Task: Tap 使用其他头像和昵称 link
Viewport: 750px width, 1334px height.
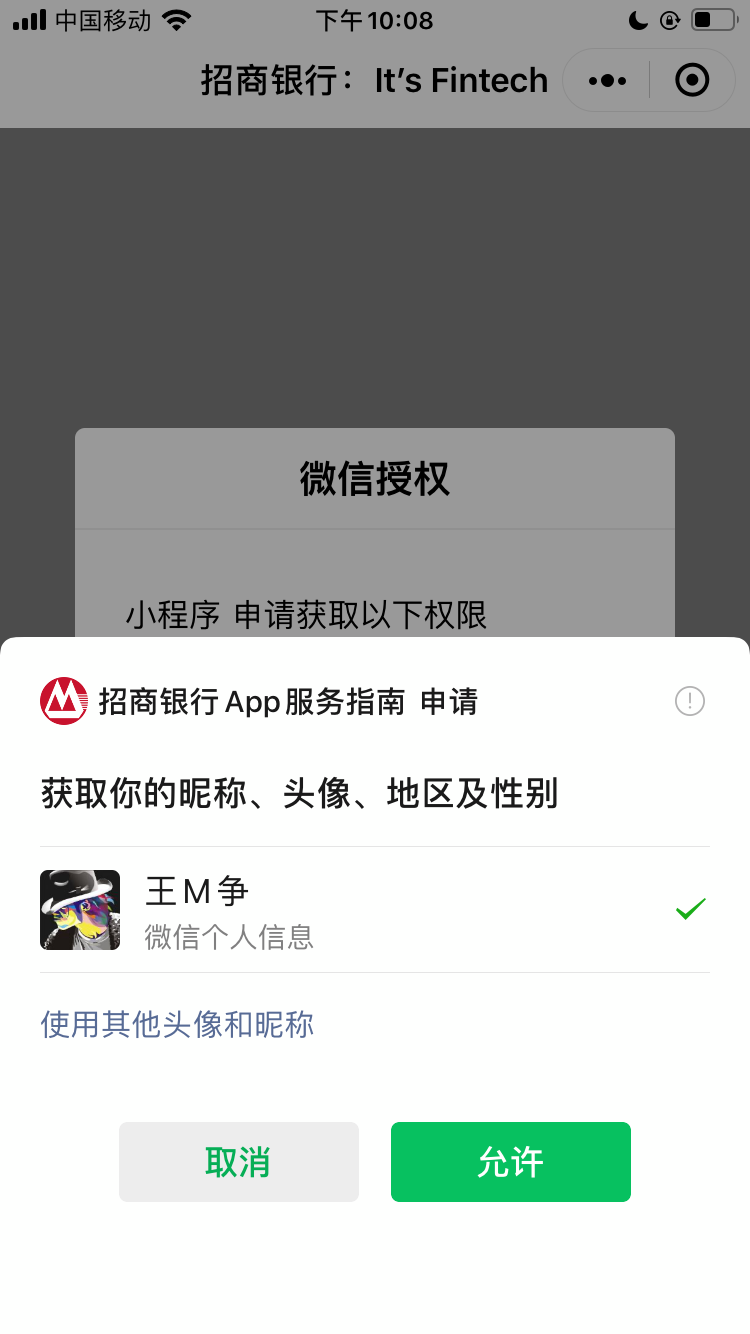Action: click(177, 1024)
